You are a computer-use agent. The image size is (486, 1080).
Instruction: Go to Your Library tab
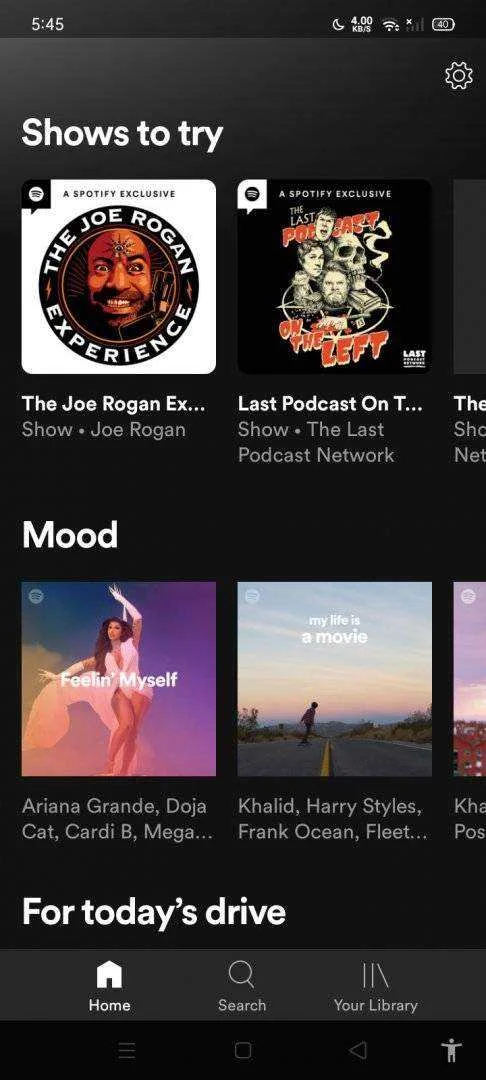pyautogui.click(x=376, y=986)
